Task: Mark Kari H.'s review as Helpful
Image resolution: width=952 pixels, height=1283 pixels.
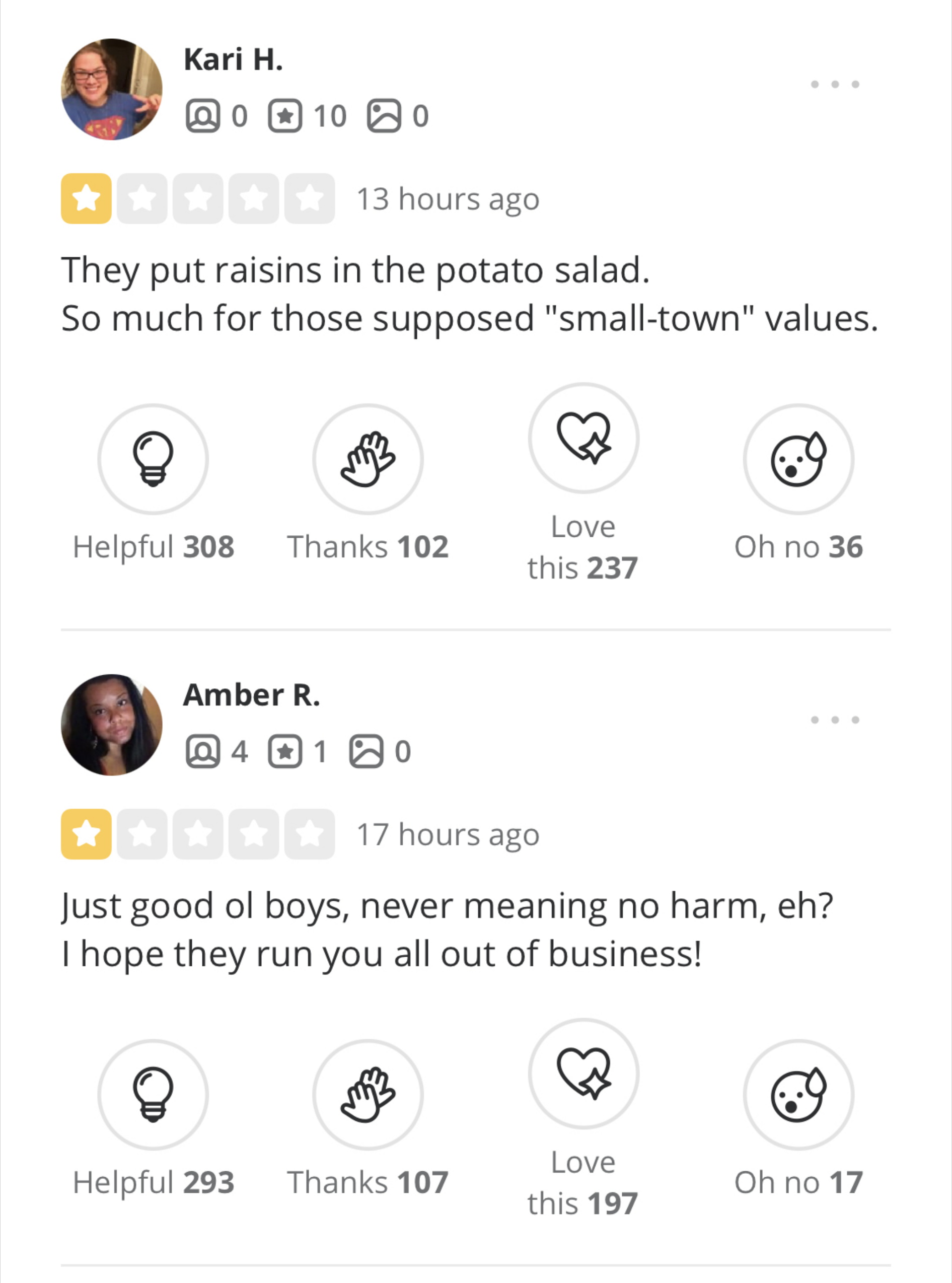Action: (x=153, y=459)
